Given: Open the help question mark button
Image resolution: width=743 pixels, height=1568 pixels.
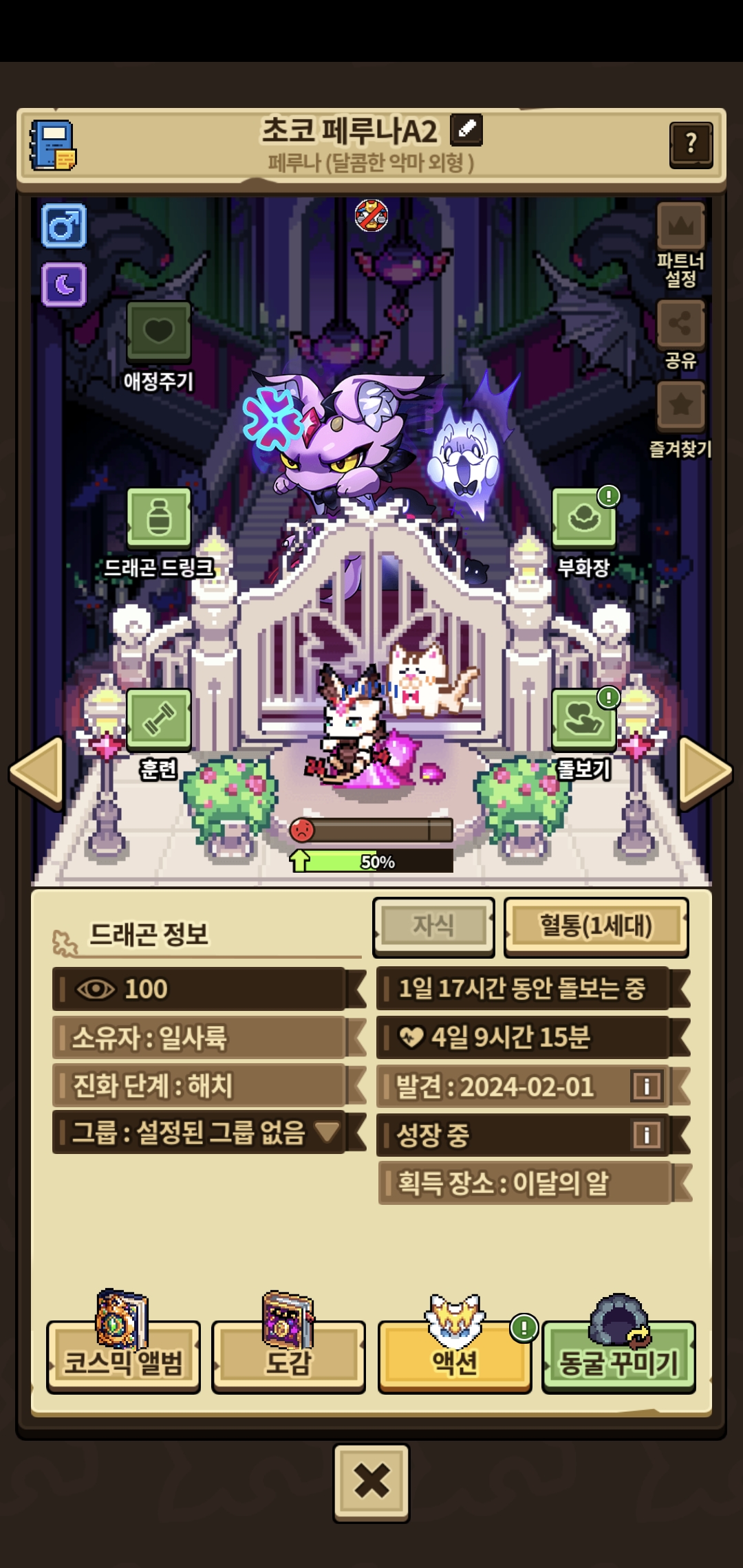Looking at the screenshot, I should [x=691, y=144].
